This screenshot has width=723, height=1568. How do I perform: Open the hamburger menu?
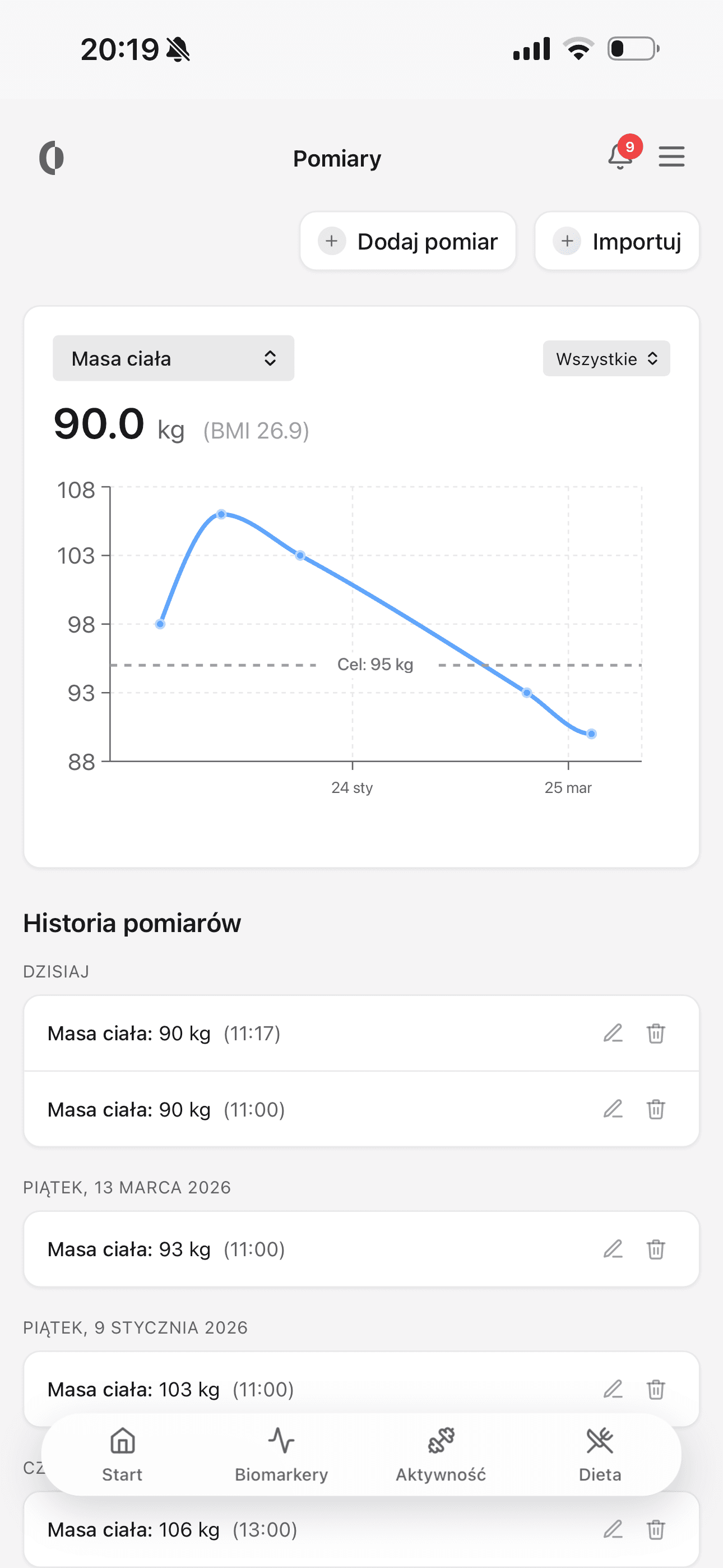point(671,156)
